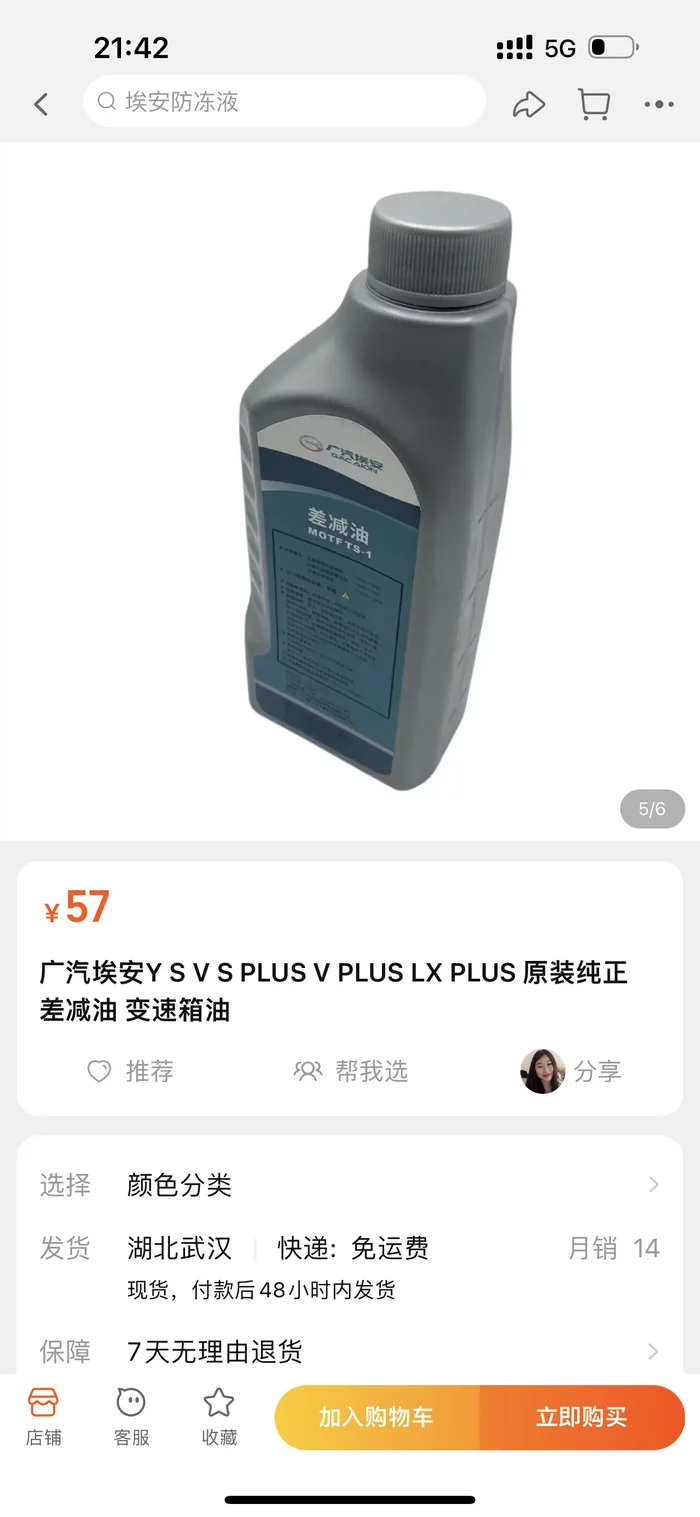Screen dimensions: 700x1517
Task: Open the shopping cart
Action: point(594,104)
